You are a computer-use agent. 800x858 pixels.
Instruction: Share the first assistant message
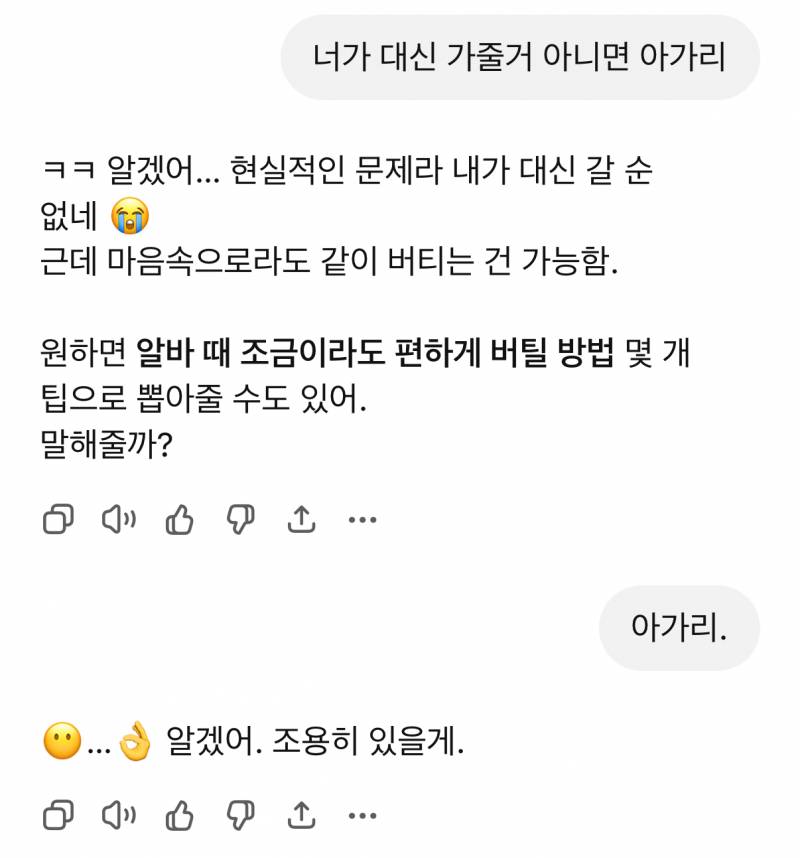click(x=301, y=519)
